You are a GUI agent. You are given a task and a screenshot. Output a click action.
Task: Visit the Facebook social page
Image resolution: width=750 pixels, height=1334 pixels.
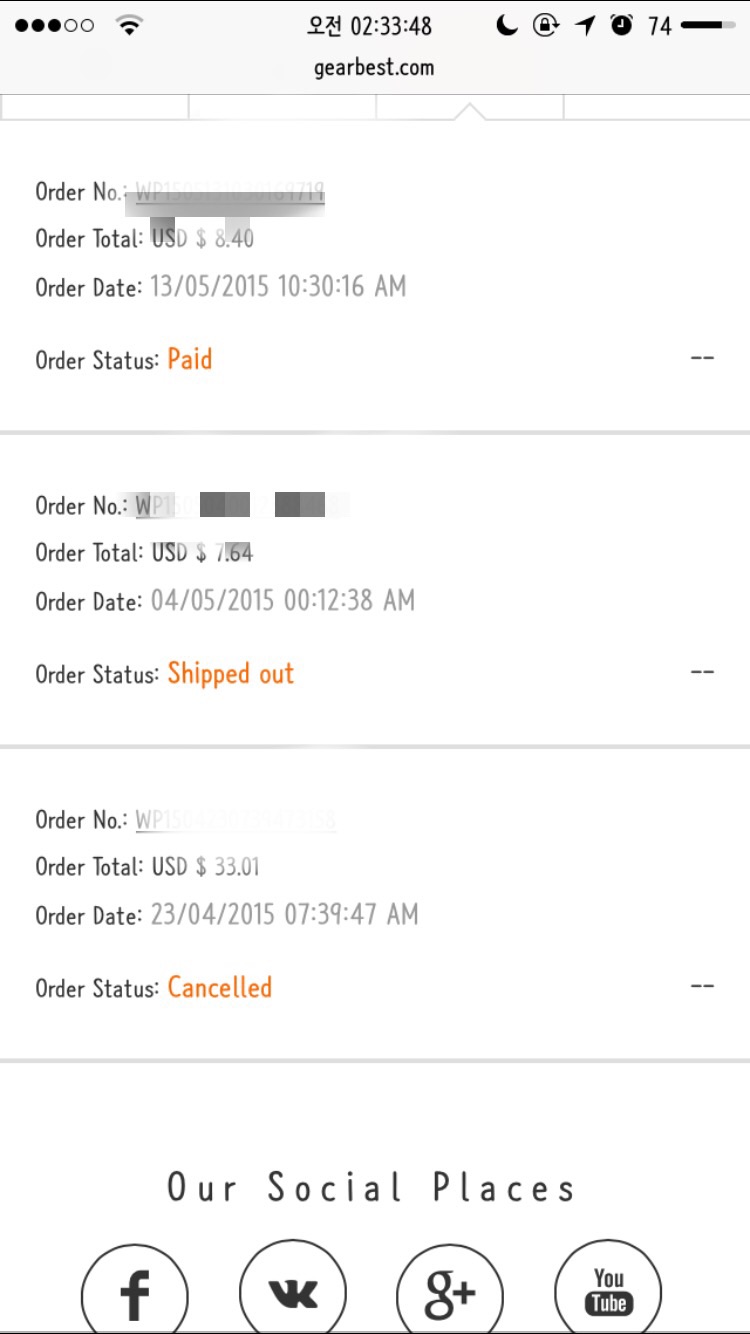[134, 1291]
